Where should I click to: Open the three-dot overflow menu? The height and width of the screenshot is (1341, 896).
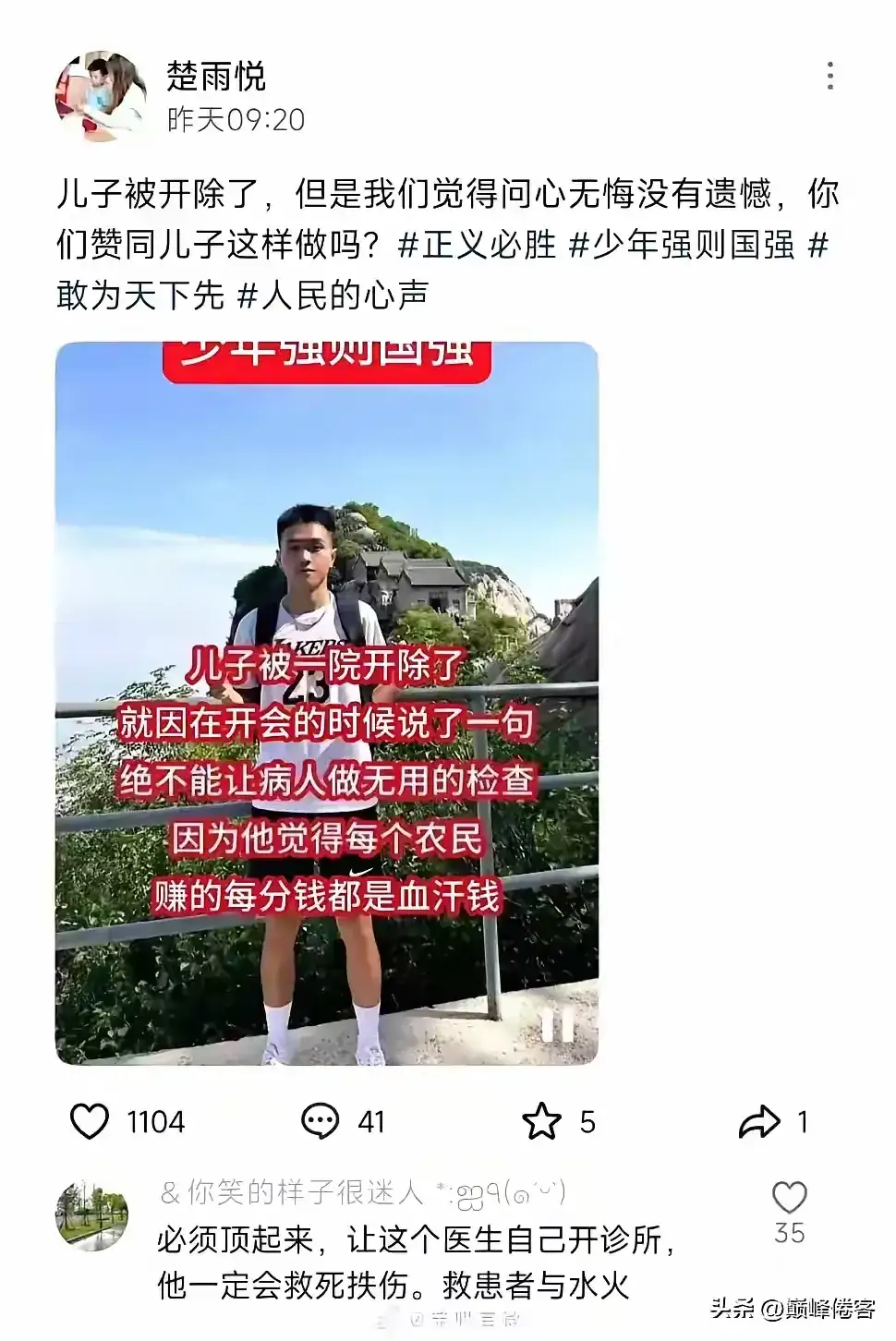pos(829,77)
